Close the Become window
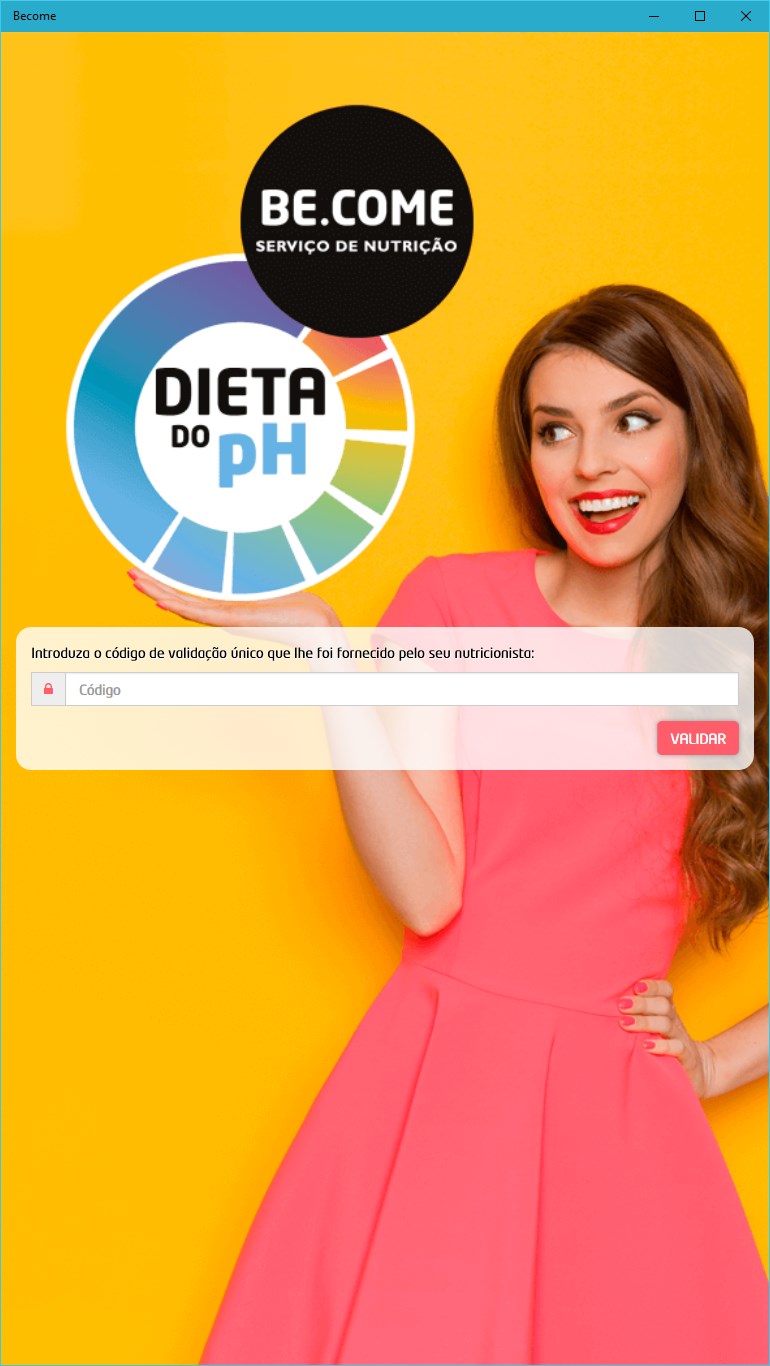 coord(745,16)
